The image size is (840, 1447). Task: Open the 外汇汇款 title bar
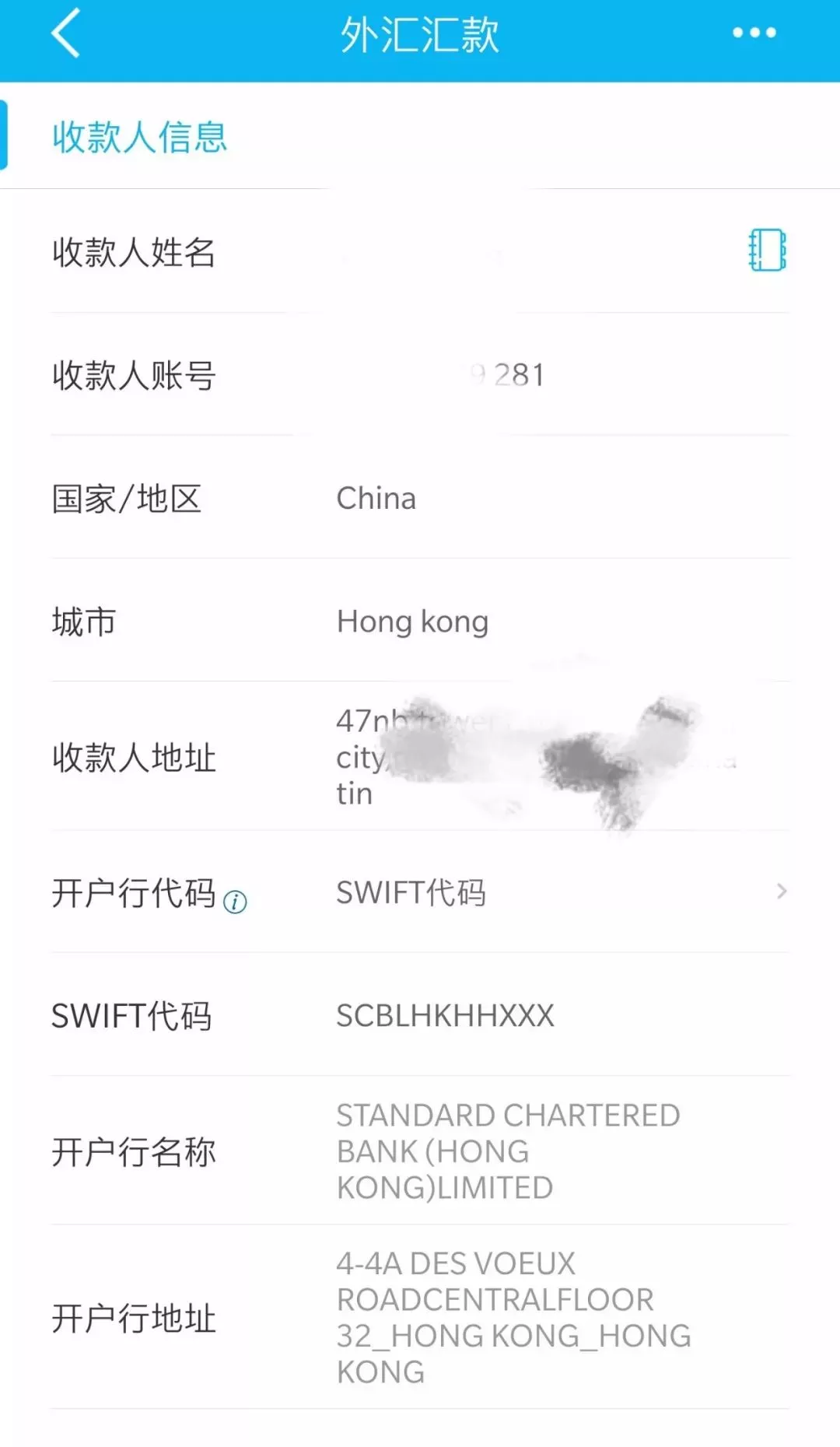tap(420, 34)
